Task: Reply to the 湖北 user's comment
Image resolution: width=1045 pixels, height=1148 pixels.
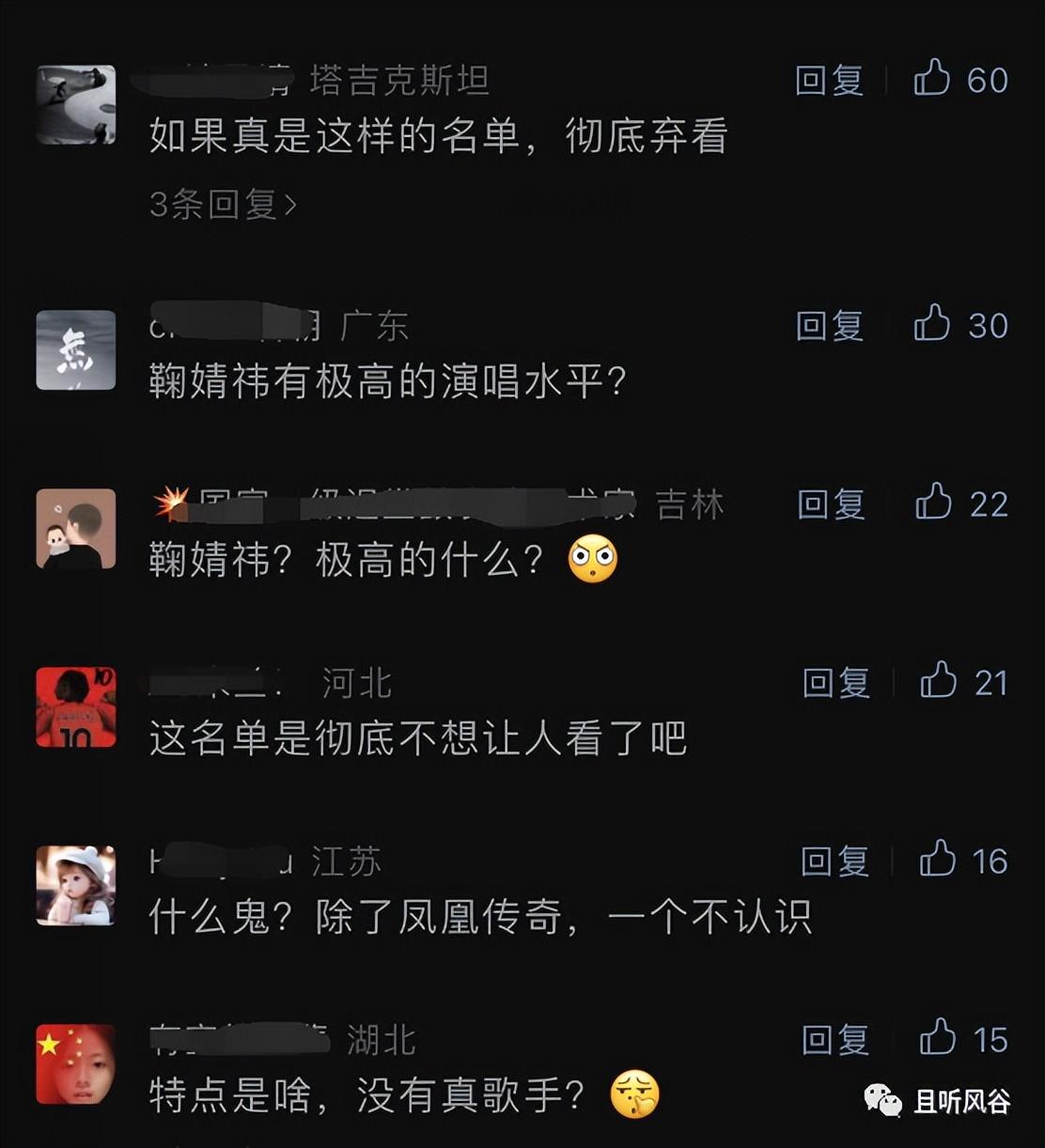Action: pos(834,1040)
